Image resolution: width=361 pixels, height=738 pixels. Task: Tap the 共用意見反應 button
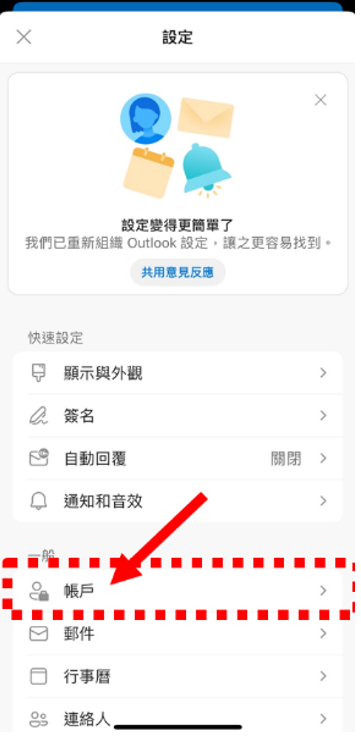[178, 272]
